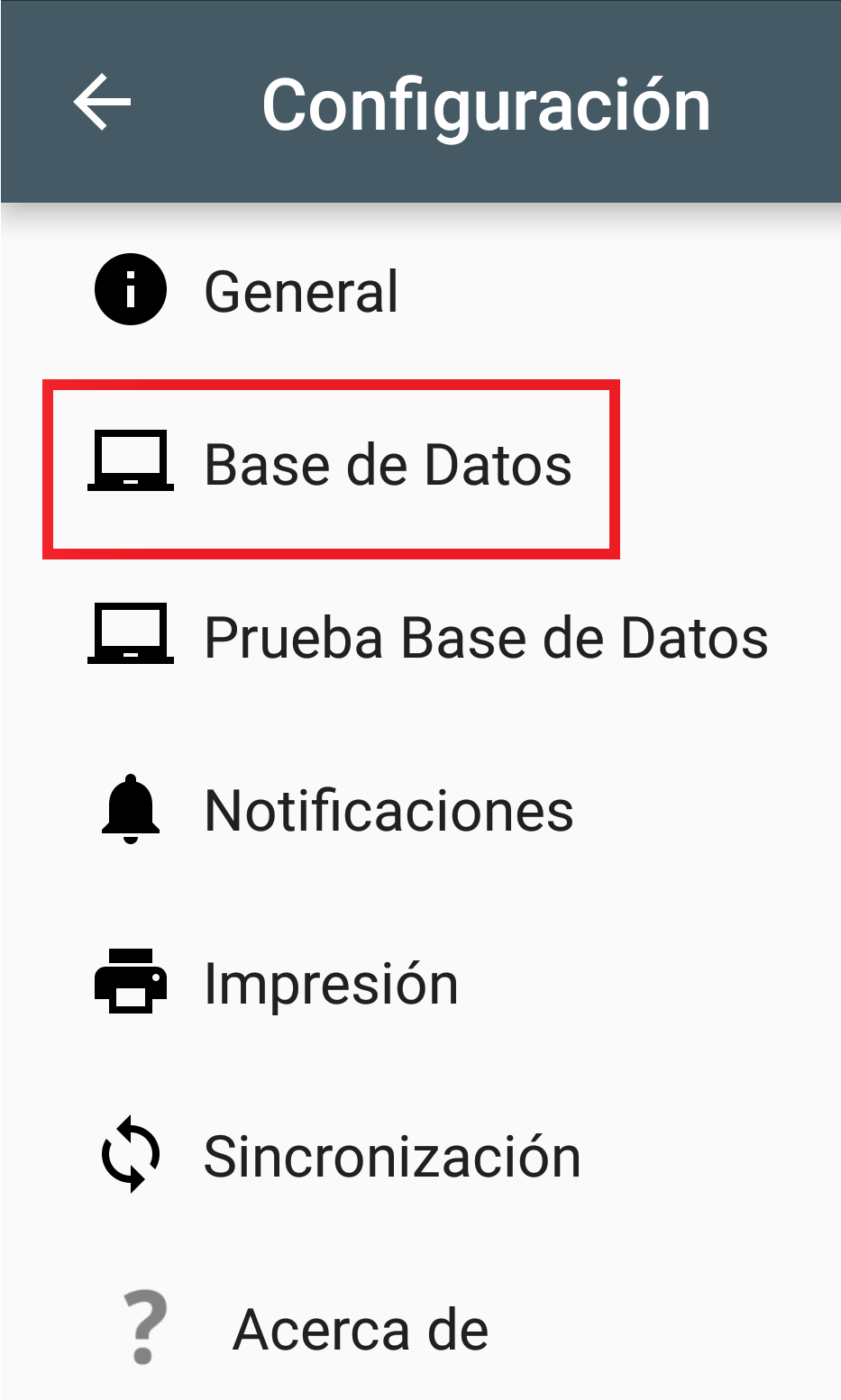Open Sincronización settings
This screenshot has width=841, height=1400.
pos(392,1156)
